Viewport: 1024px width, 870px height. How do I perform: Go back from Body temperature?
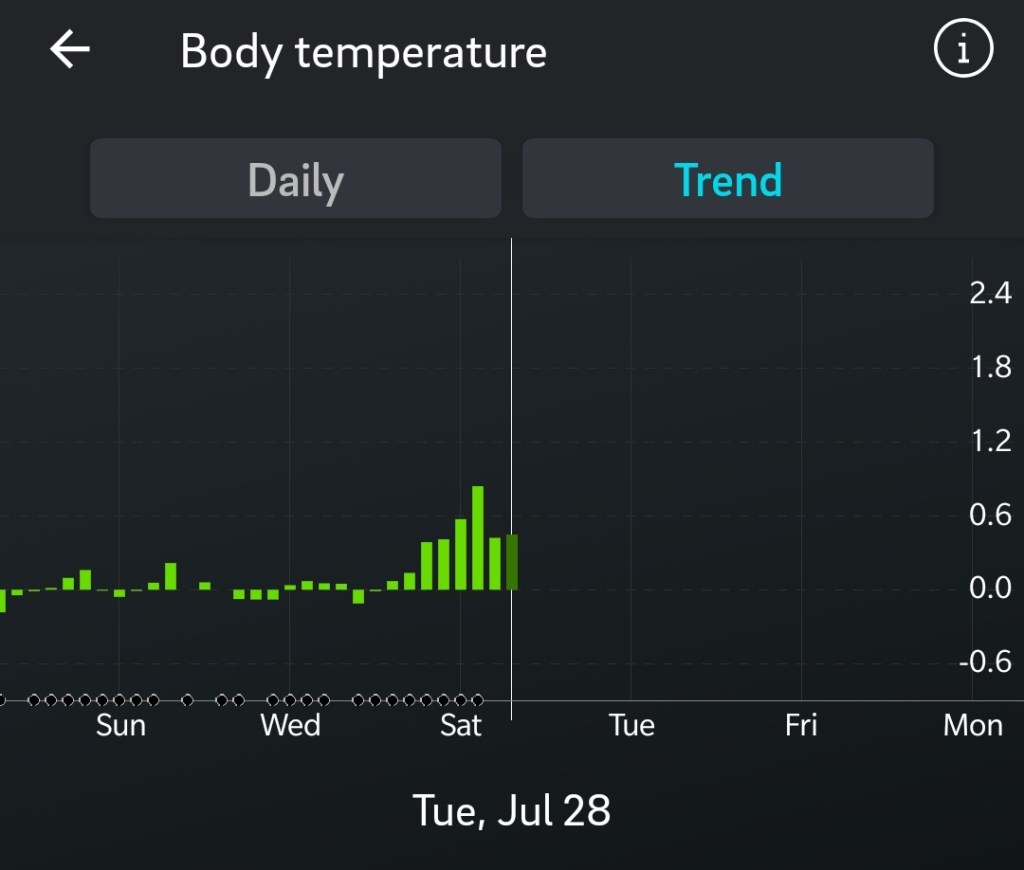tap(70, 49)
